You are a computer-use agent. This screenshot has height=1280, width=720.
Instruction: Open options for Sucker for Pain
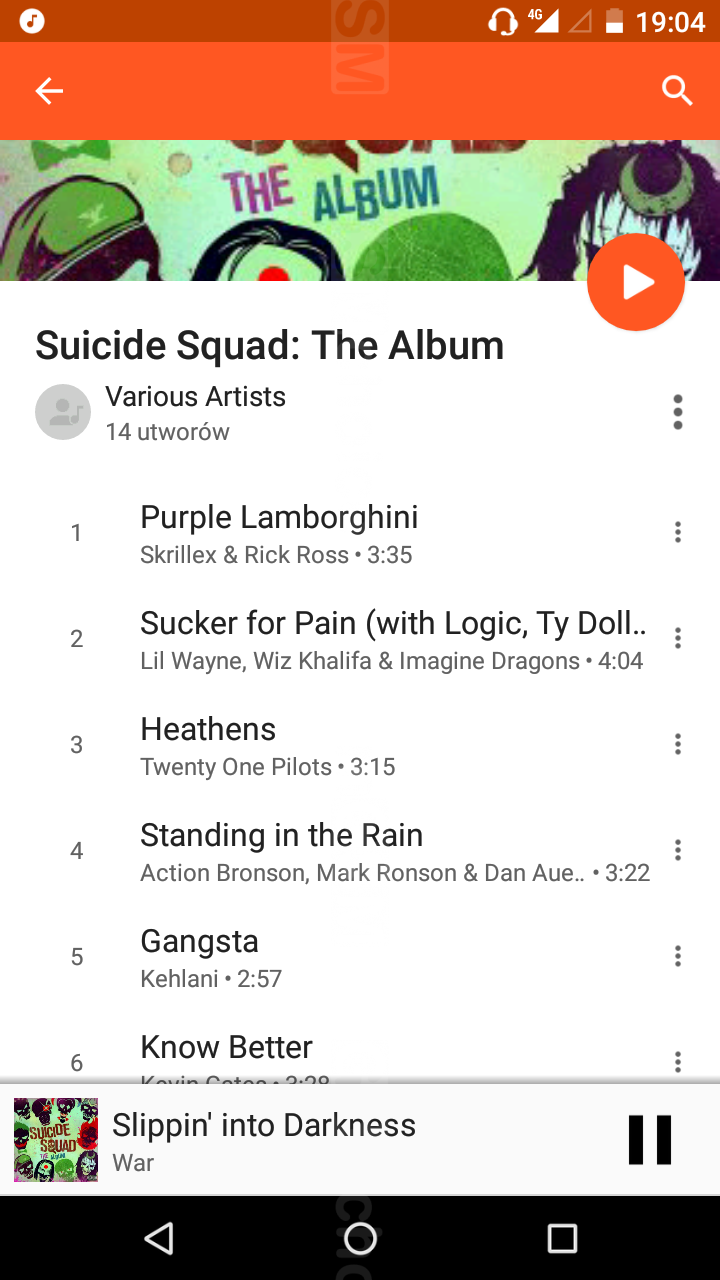677,638
